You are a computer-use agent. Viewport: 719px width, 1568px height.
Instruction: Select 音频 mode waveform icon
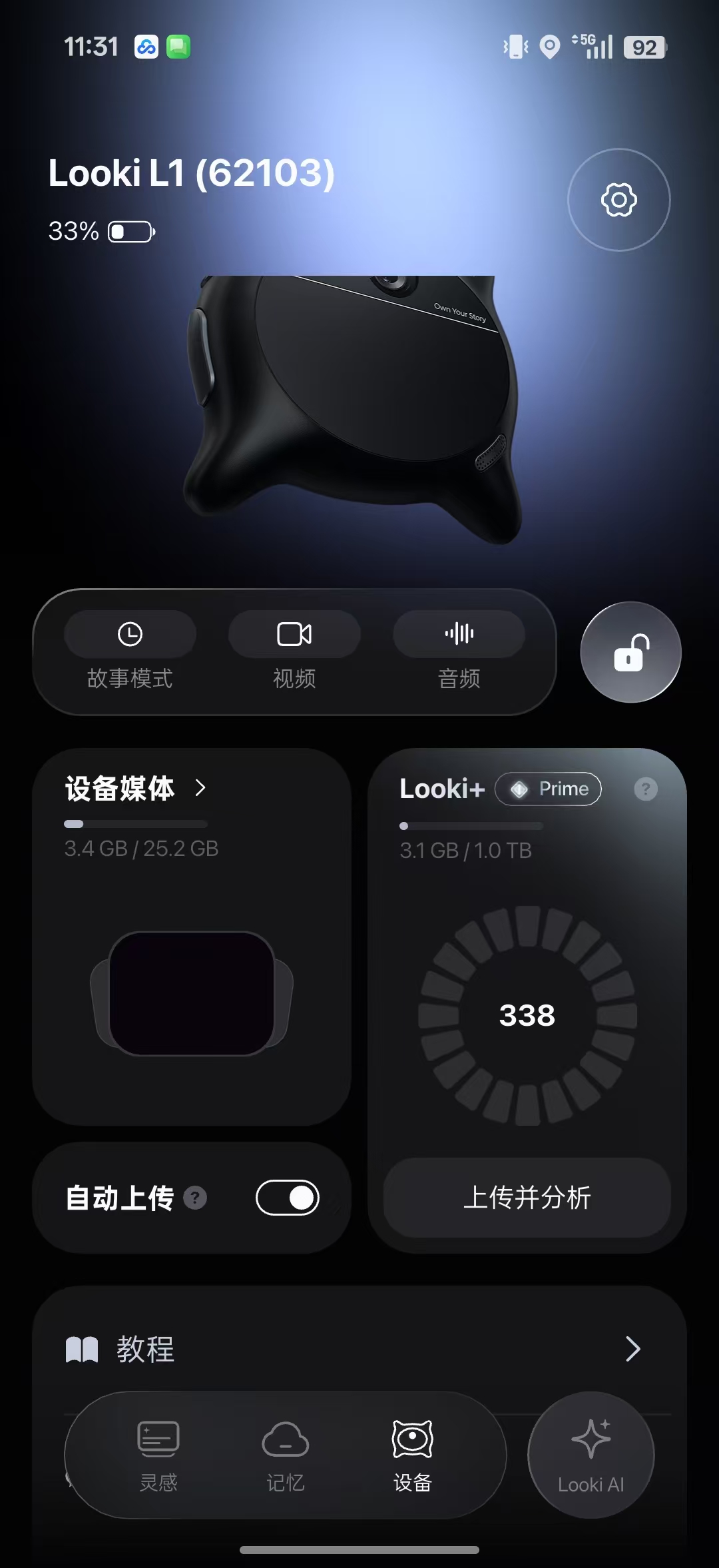tap(459, 633)
